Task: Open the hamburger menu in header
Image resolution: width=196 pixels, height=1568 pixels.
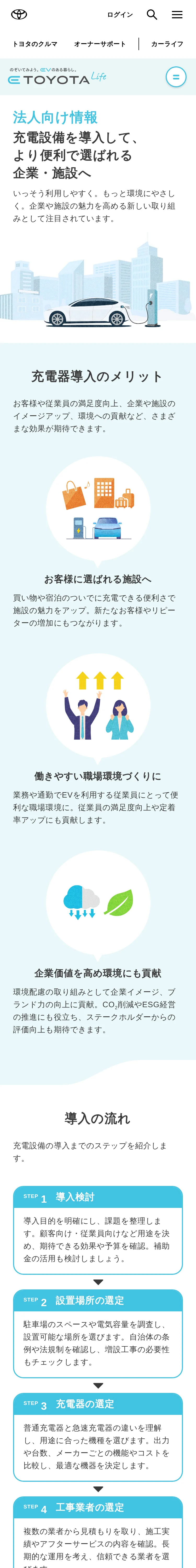Action: [176, 15]
